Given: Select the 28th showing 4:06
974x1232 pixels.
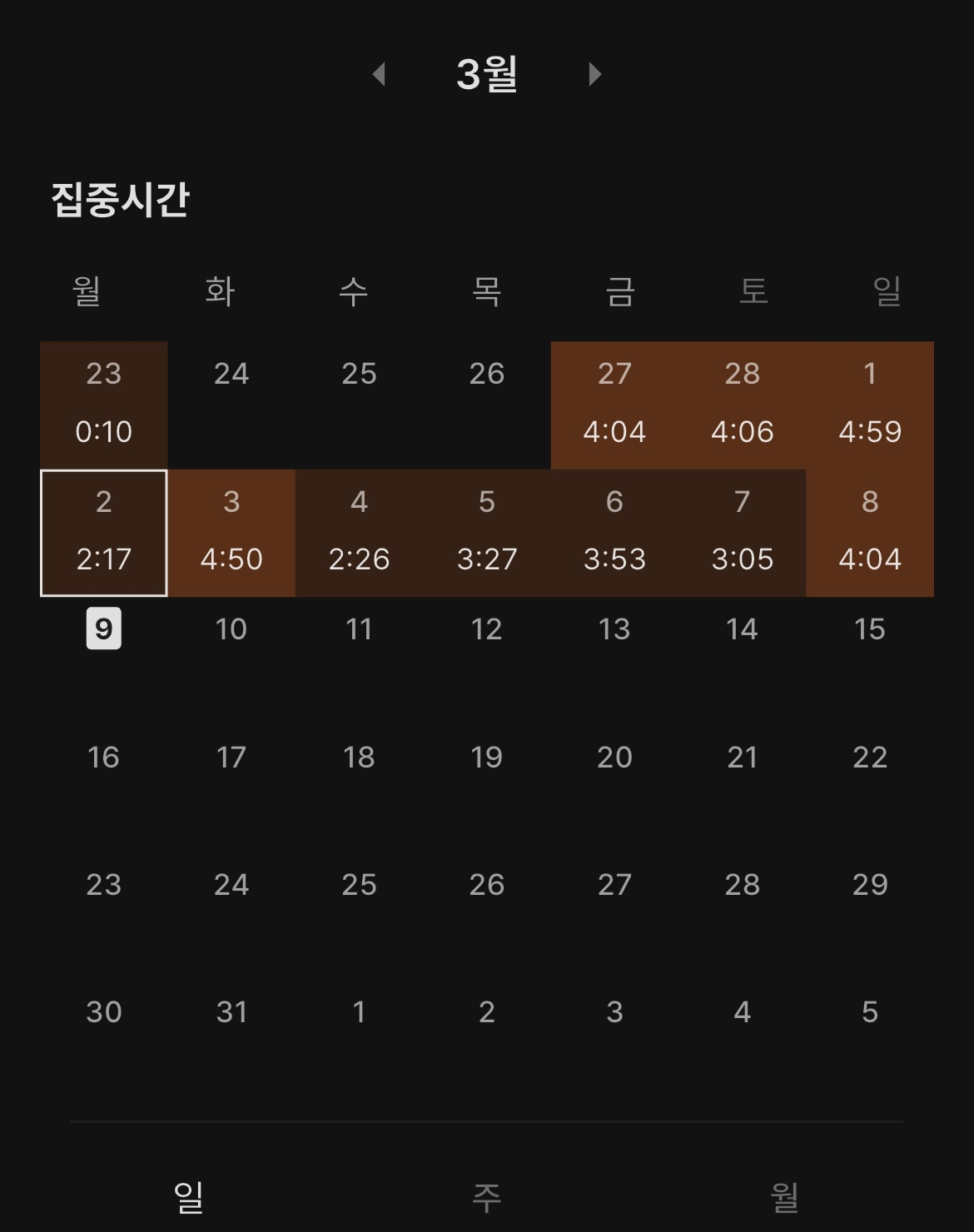Looking at the screenshot, I should coord(743,405).
